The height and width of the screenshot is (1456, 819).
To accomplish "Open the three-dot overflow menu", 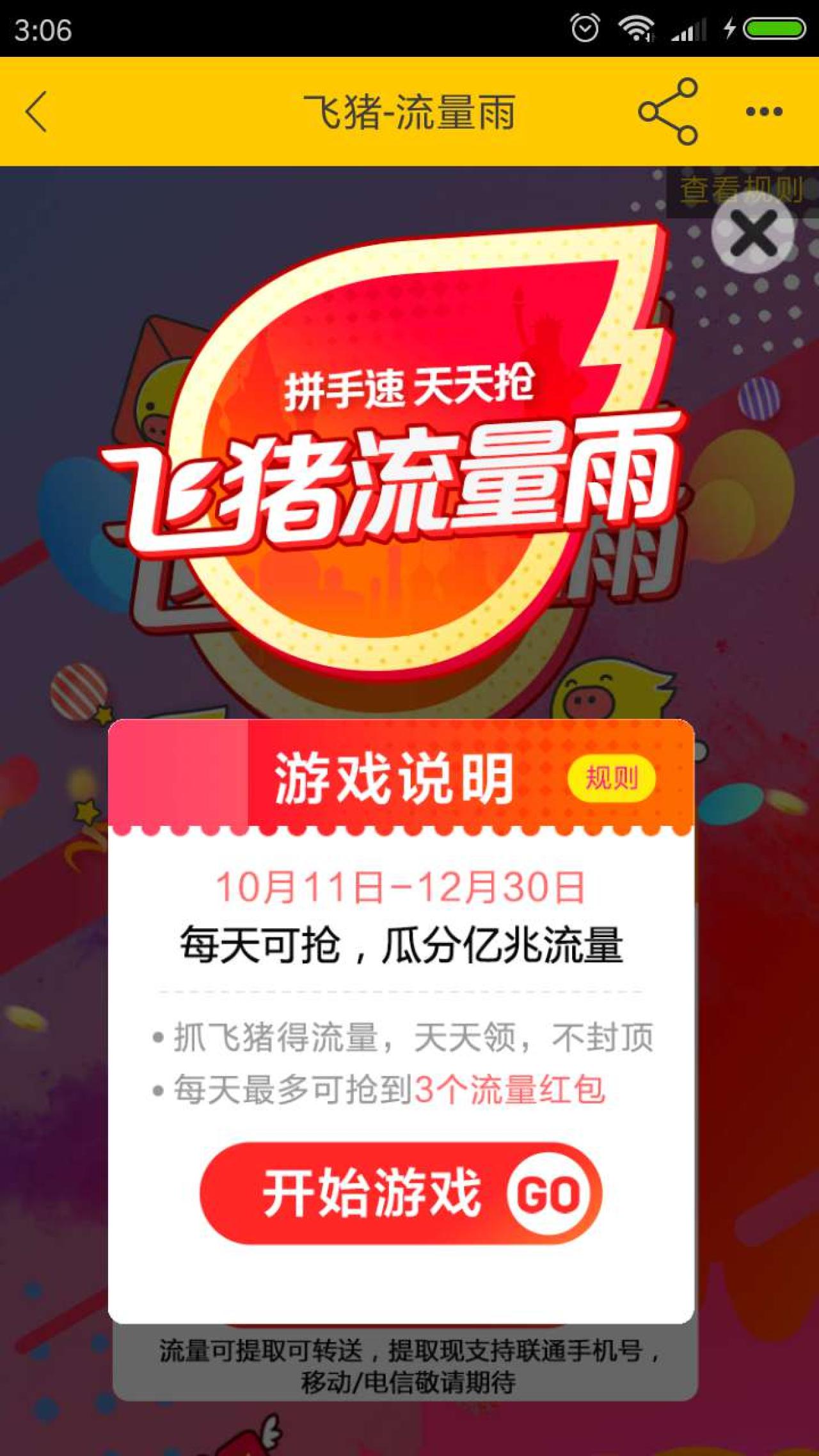I will tap(764, 112).
